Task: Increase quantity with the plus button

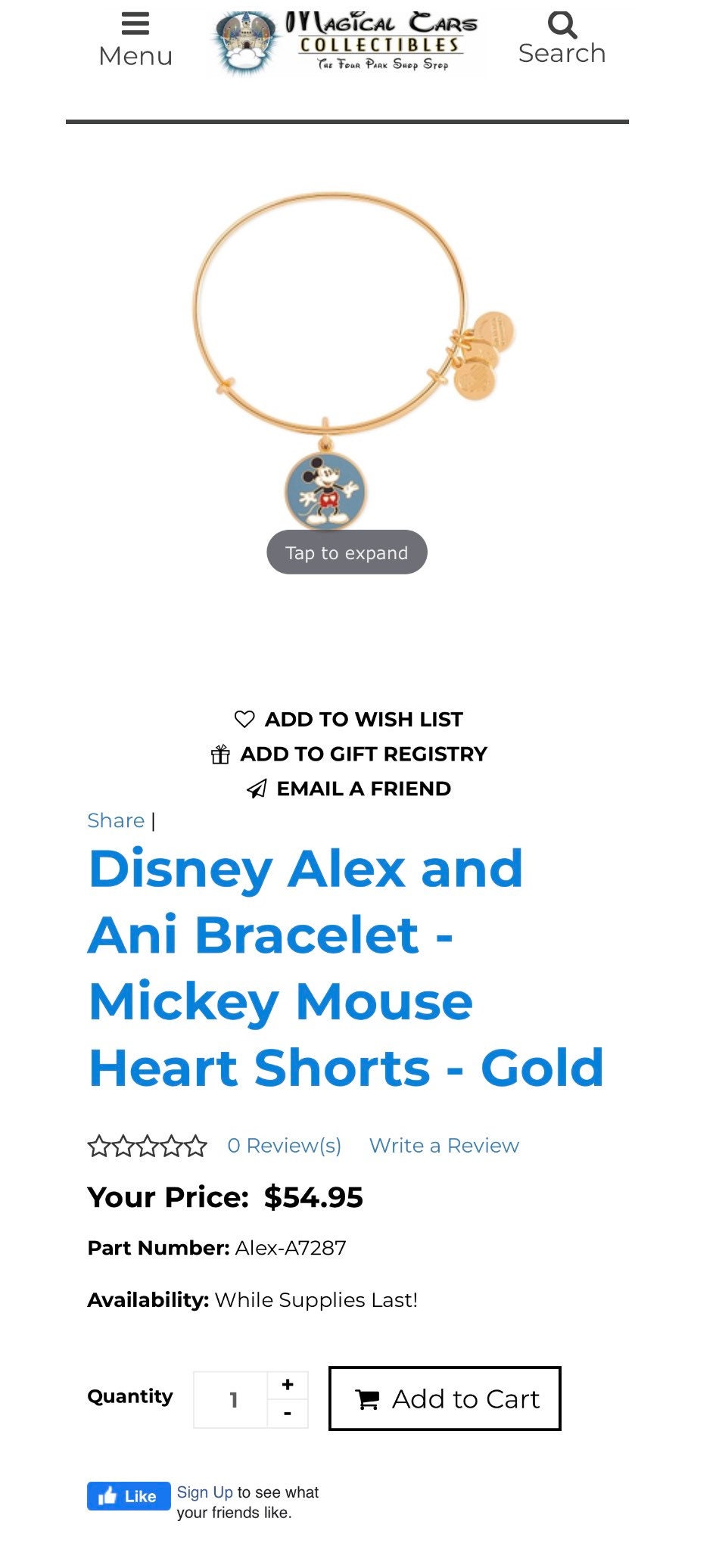Action: [x=288, y=1385]
